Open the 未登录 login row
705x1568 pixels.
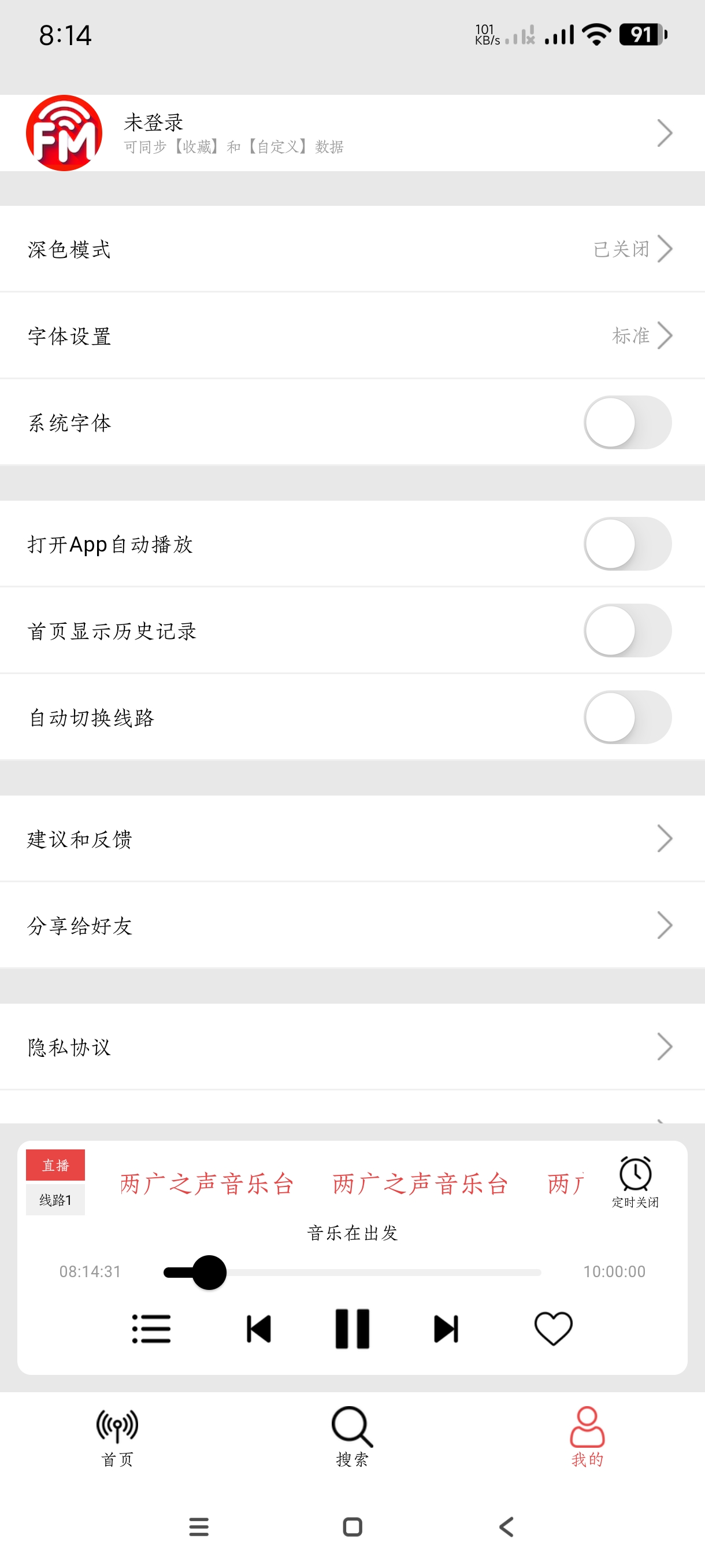pos(352,133)
